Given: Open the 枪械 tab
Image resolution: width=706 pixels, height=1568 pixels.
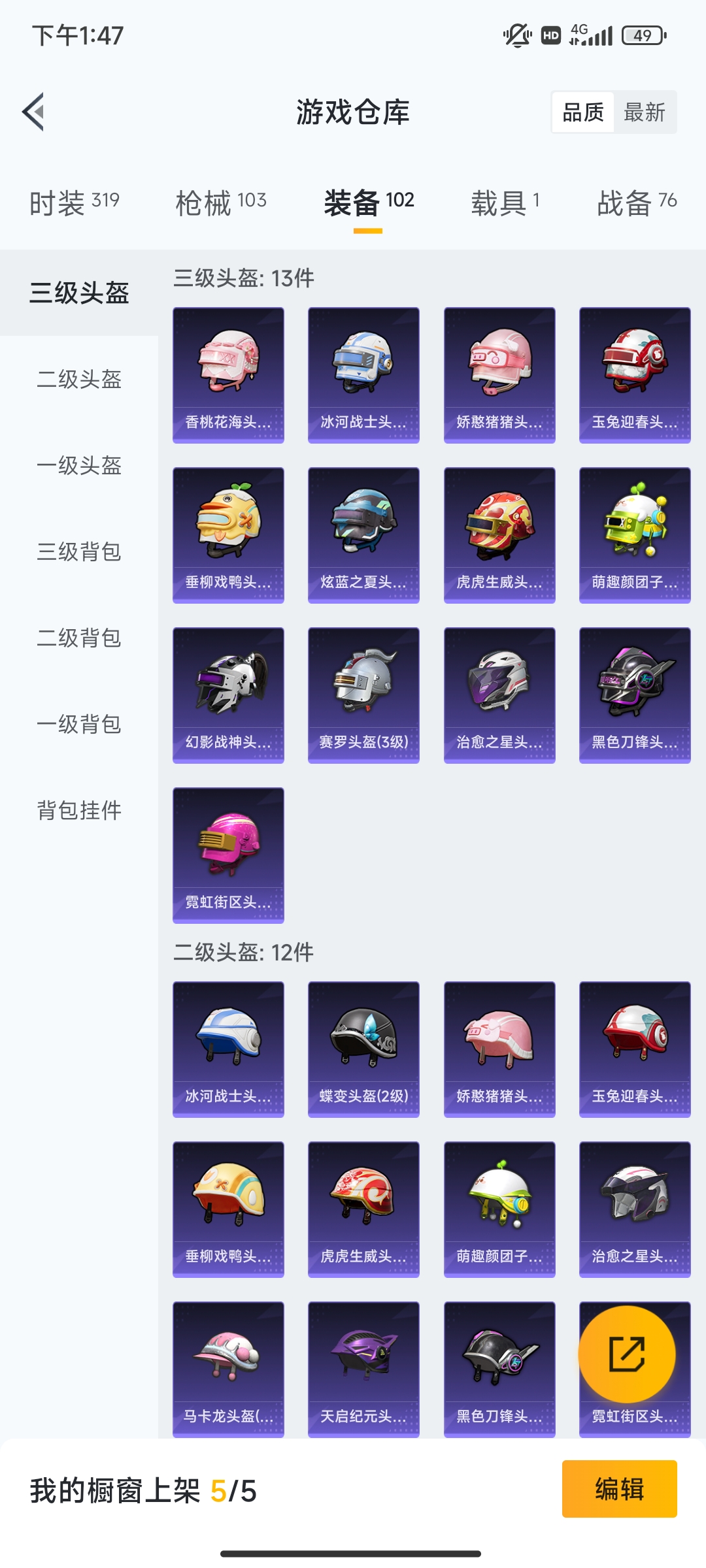Looking at the screenshot, I should [x=221, y=203].
